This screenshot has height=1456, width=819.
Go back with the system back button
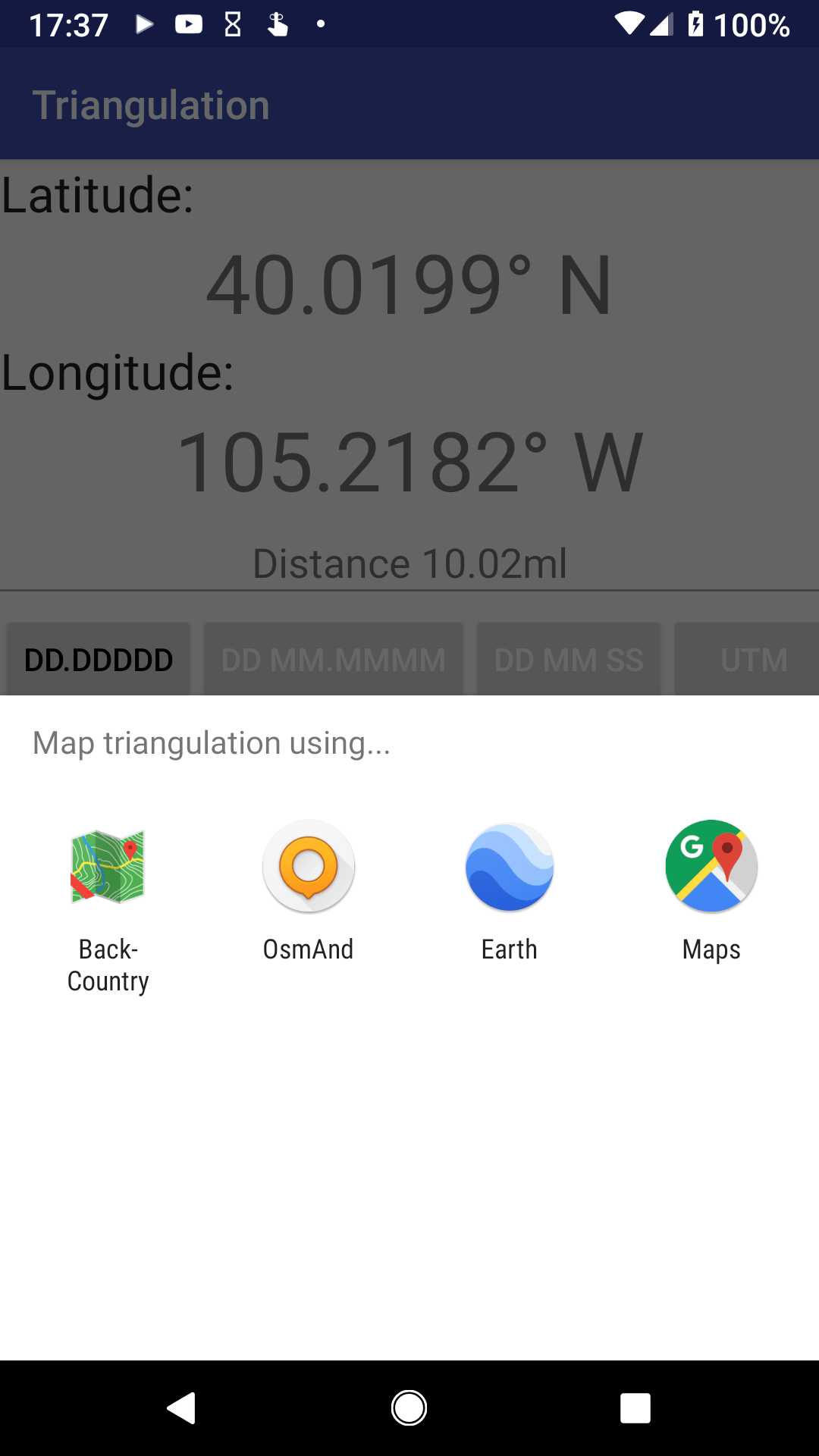(182, 1408)
